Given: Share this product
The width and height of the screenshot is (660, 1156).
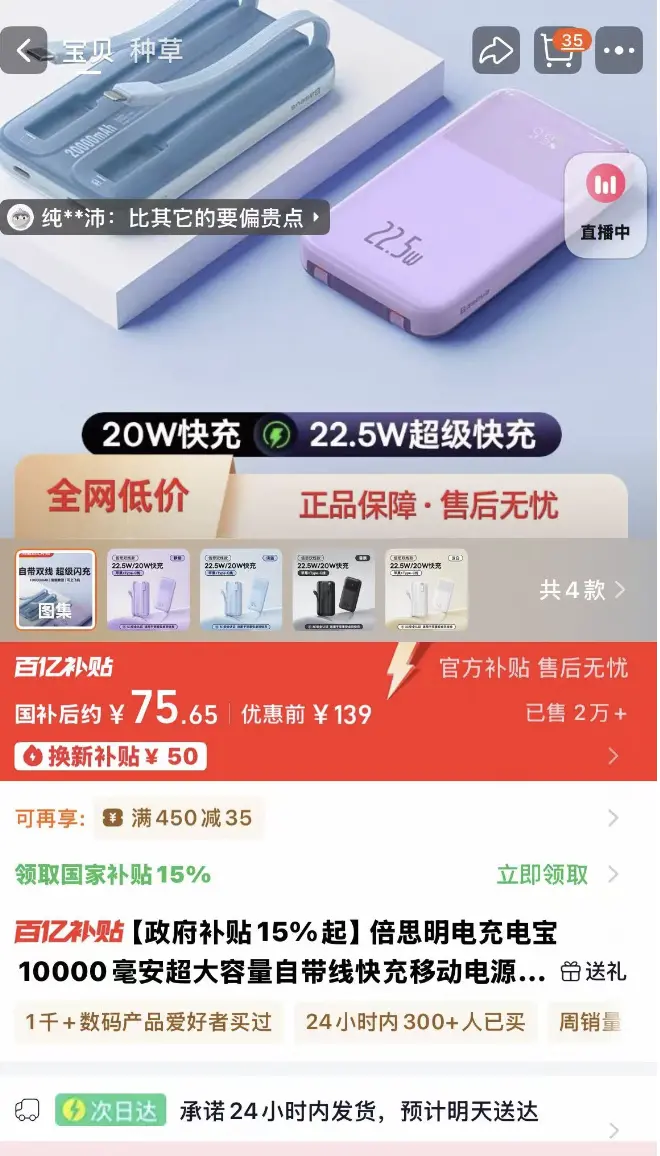Looking at the screenshot, I should coord(496,50).
